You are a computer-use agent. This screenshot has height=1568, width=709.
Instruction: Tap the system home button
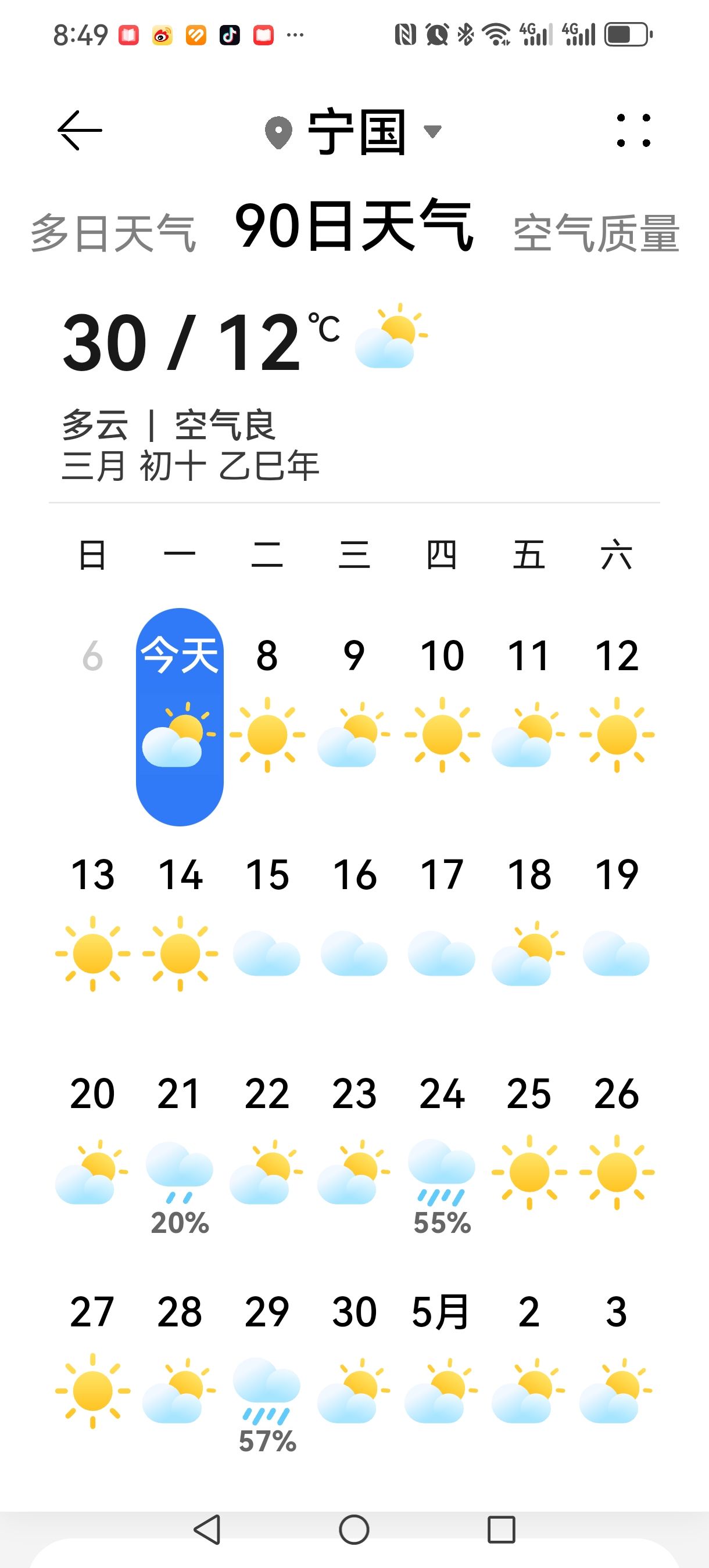pyautogui.click(x=354, y=1530)
